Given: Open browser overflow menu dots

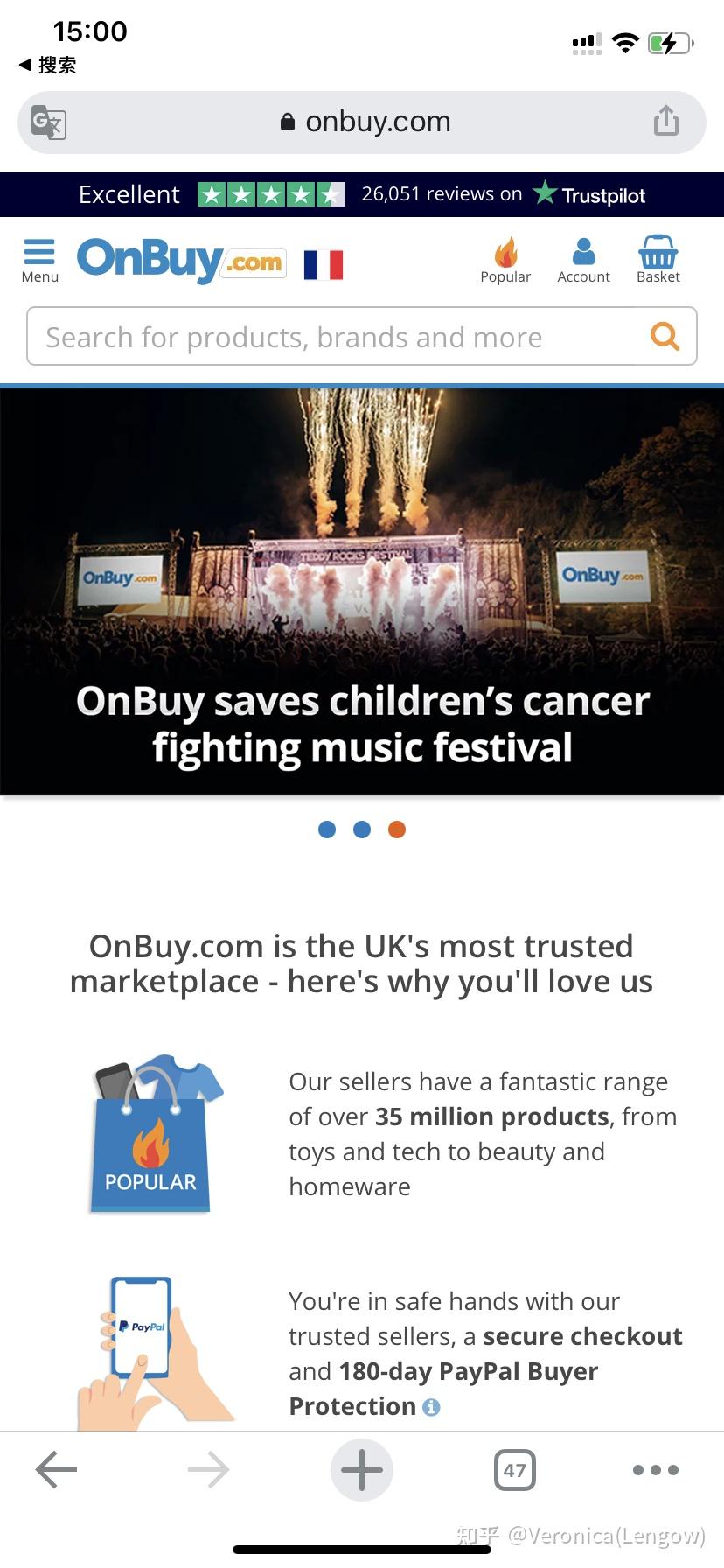Looking at the screenshot, I should coord(655,1469).
